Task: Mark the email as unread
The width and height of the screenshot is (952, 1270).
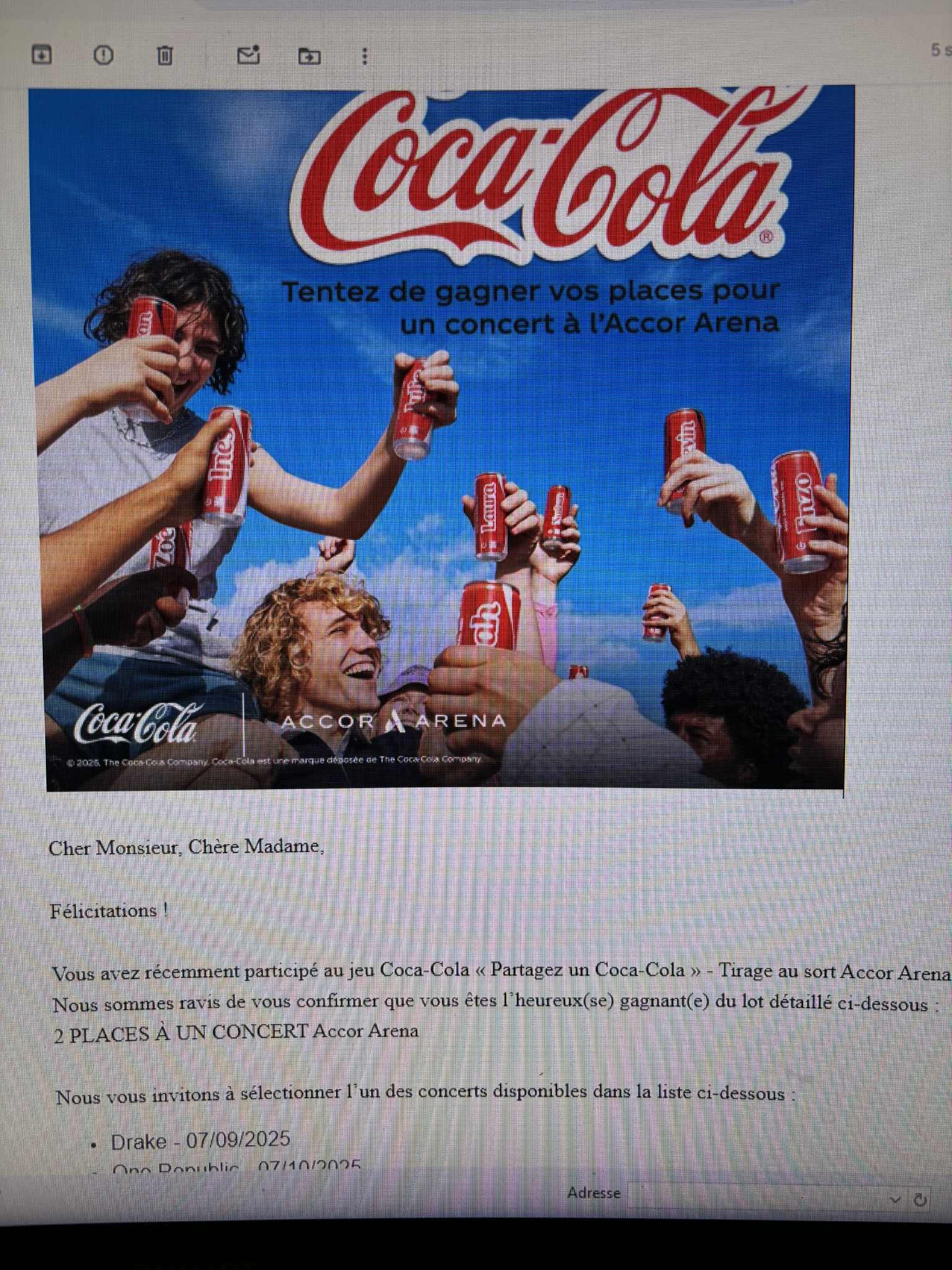Action: (x=249, y=55)
